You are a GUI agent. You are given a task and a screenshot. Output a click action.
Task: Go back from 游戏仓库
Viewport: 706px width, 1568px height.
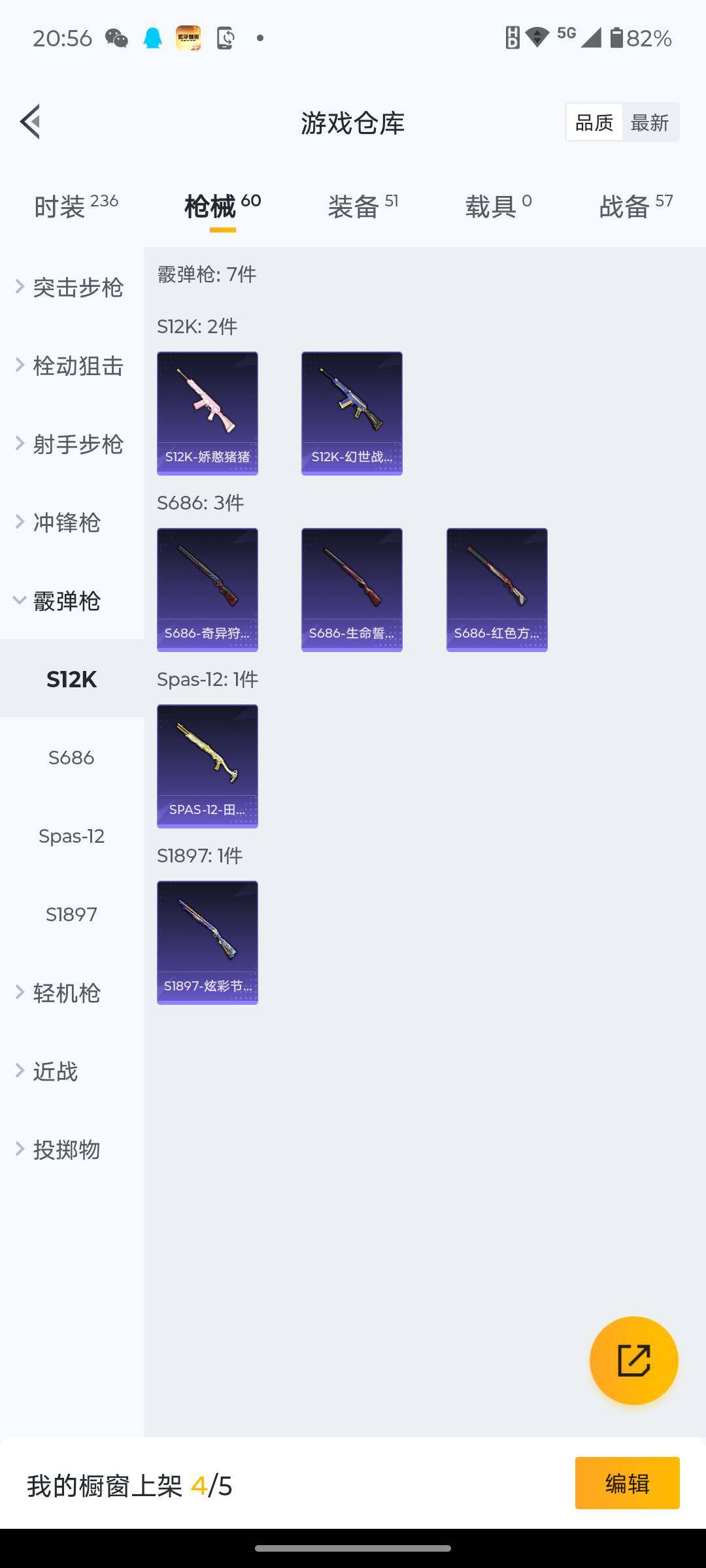31,122
